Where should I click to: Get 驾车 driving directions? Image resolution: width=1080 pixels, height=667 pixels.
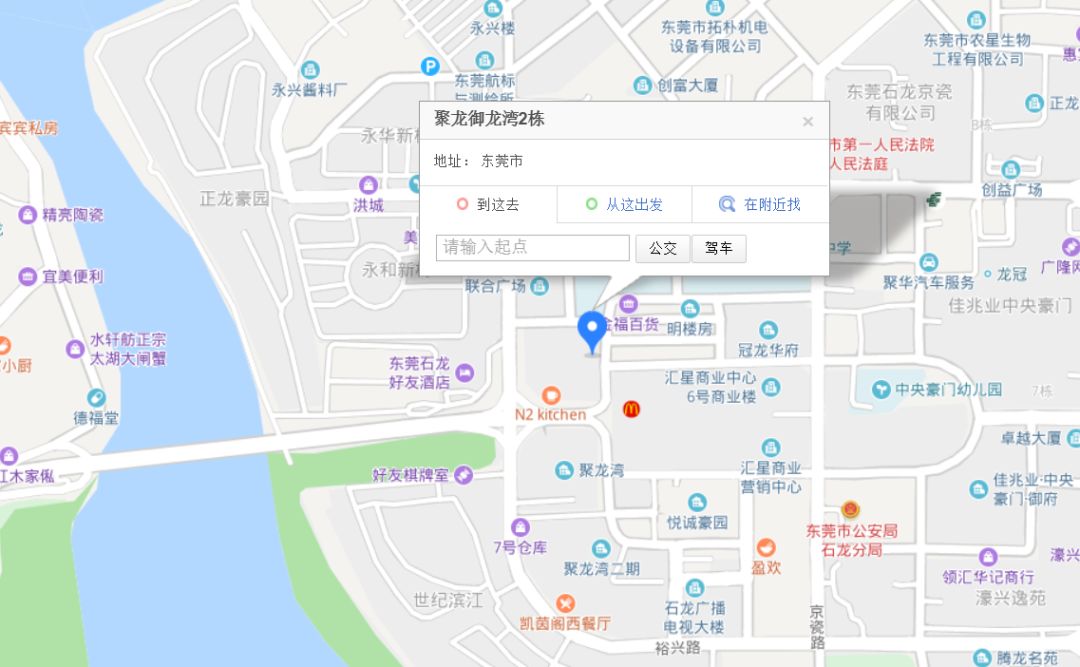coord(718,248)
